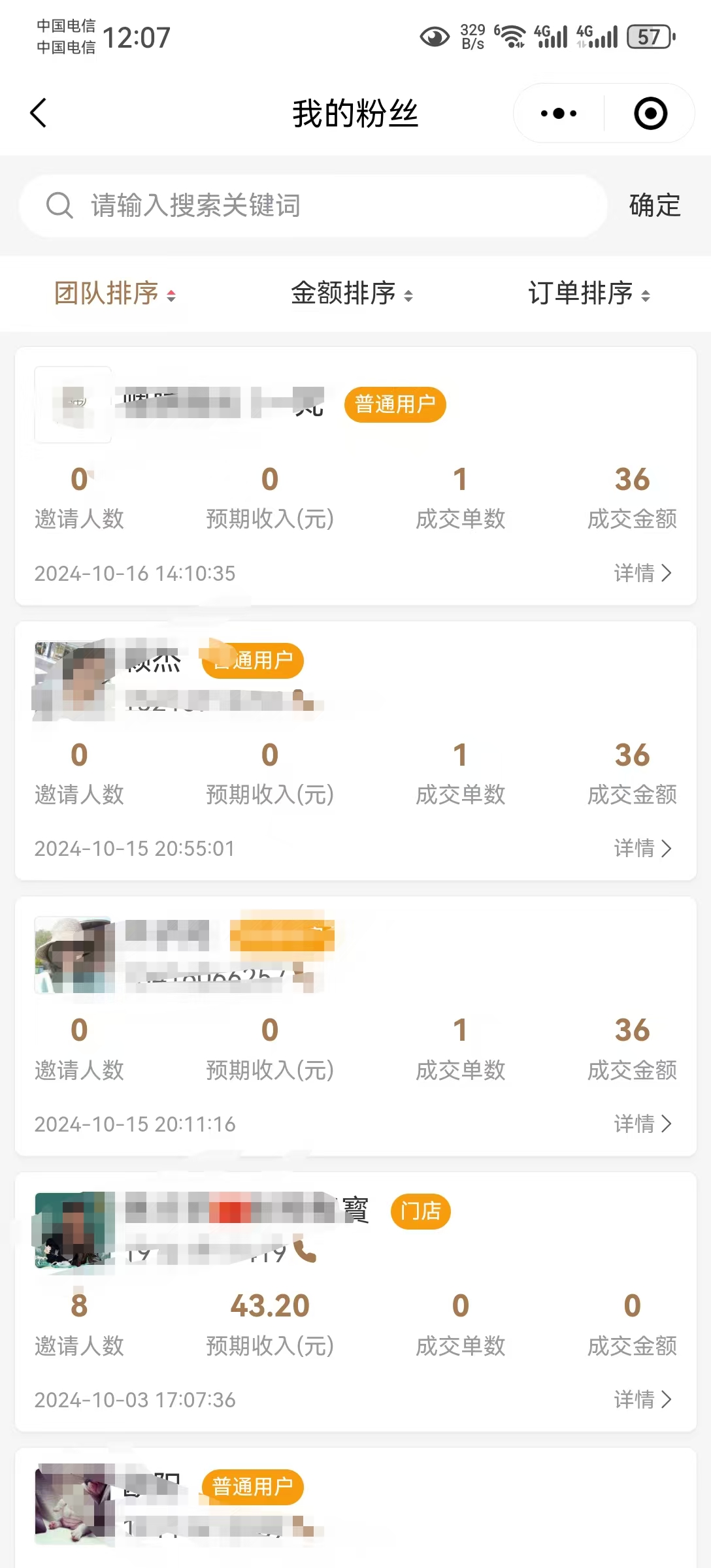Image resolution: width=711 pixels, height=1568 pixels.
Task: Open the mini program more options menu
Action: point(559,114)
